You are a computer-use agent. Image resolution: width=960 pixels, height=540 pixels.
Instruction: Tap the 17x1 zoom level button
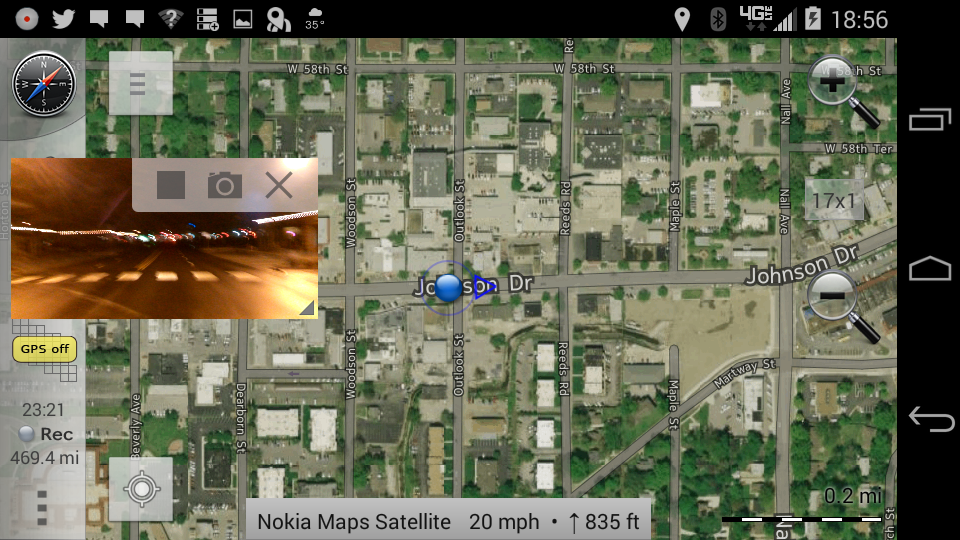(834, 201)
